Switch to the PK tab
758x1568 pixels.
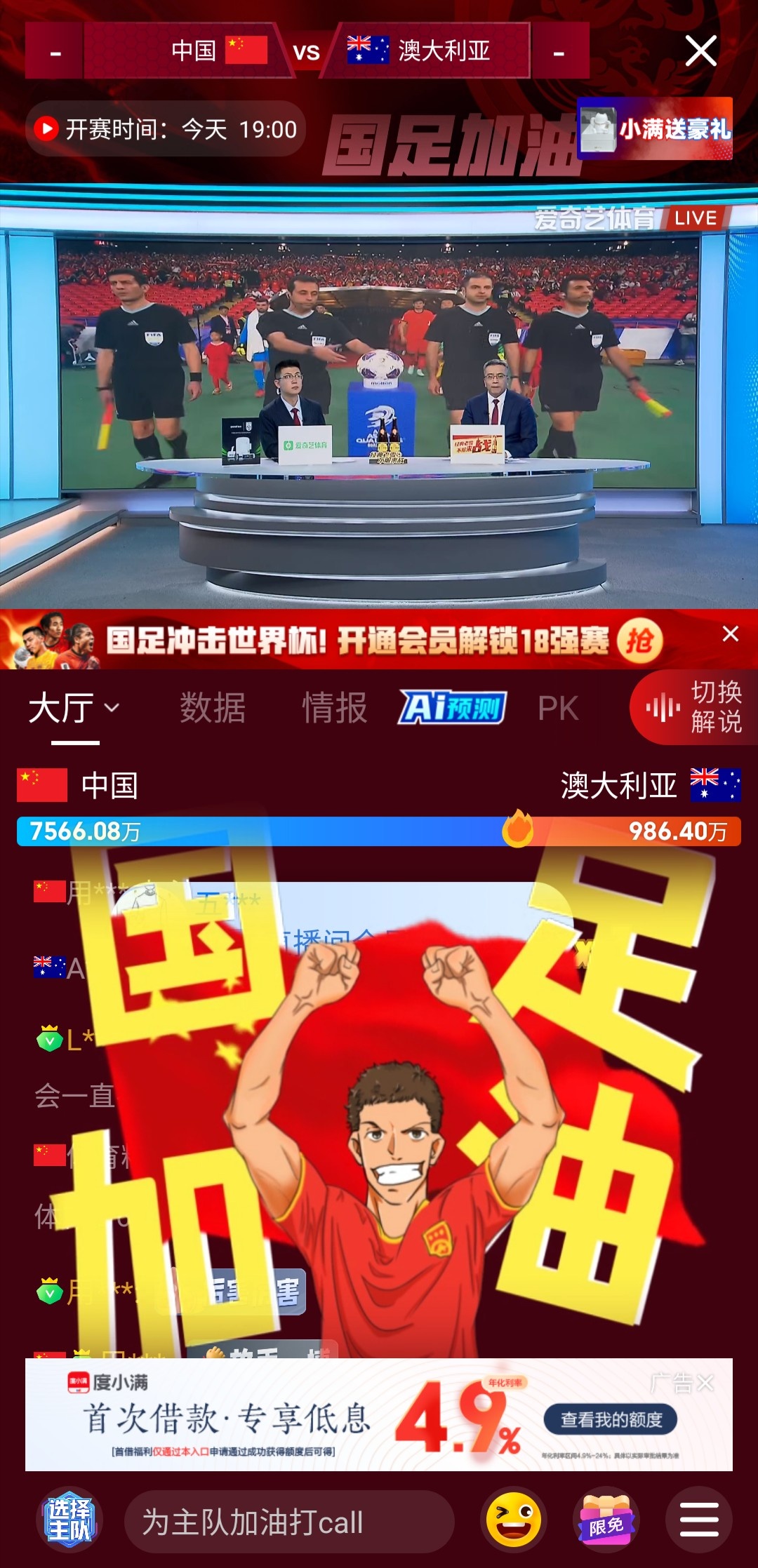tap(558, 708)
